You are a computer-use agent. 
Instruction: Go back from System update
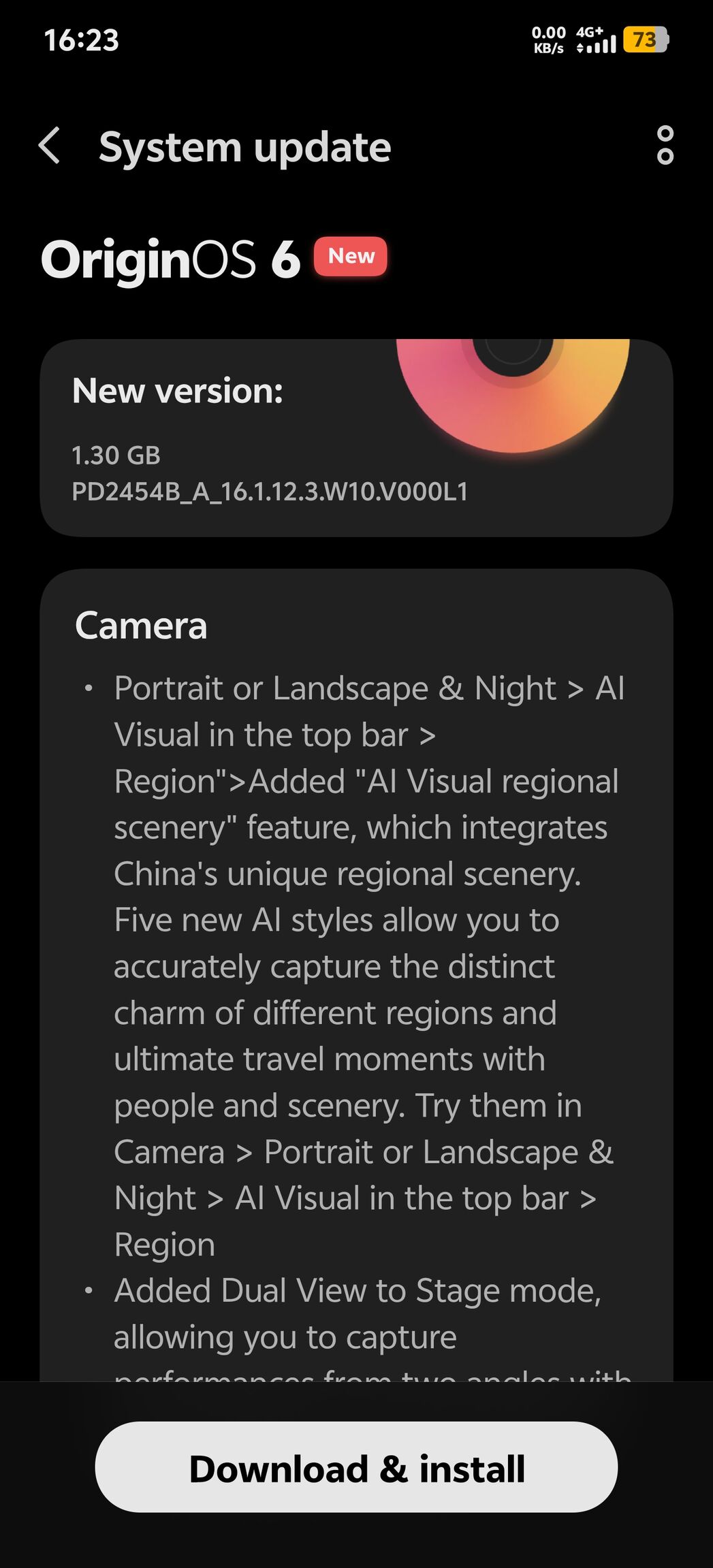tap(50, 146)
